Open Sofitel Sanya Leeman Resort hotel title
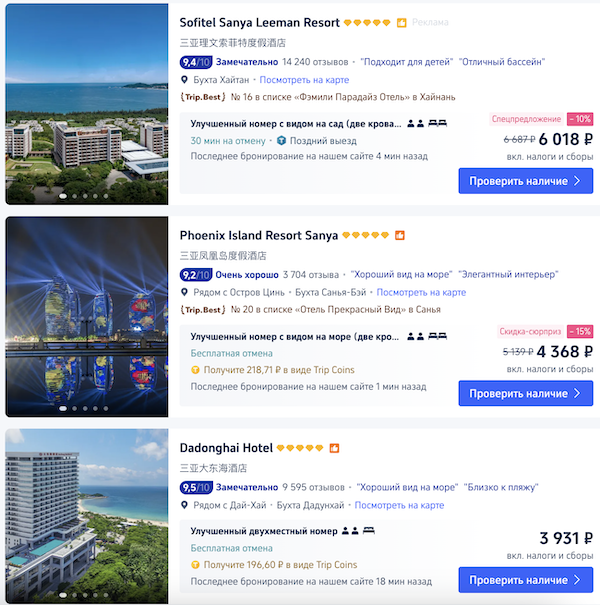The width and height of the screenshot is (600, 605). point(259,23)
